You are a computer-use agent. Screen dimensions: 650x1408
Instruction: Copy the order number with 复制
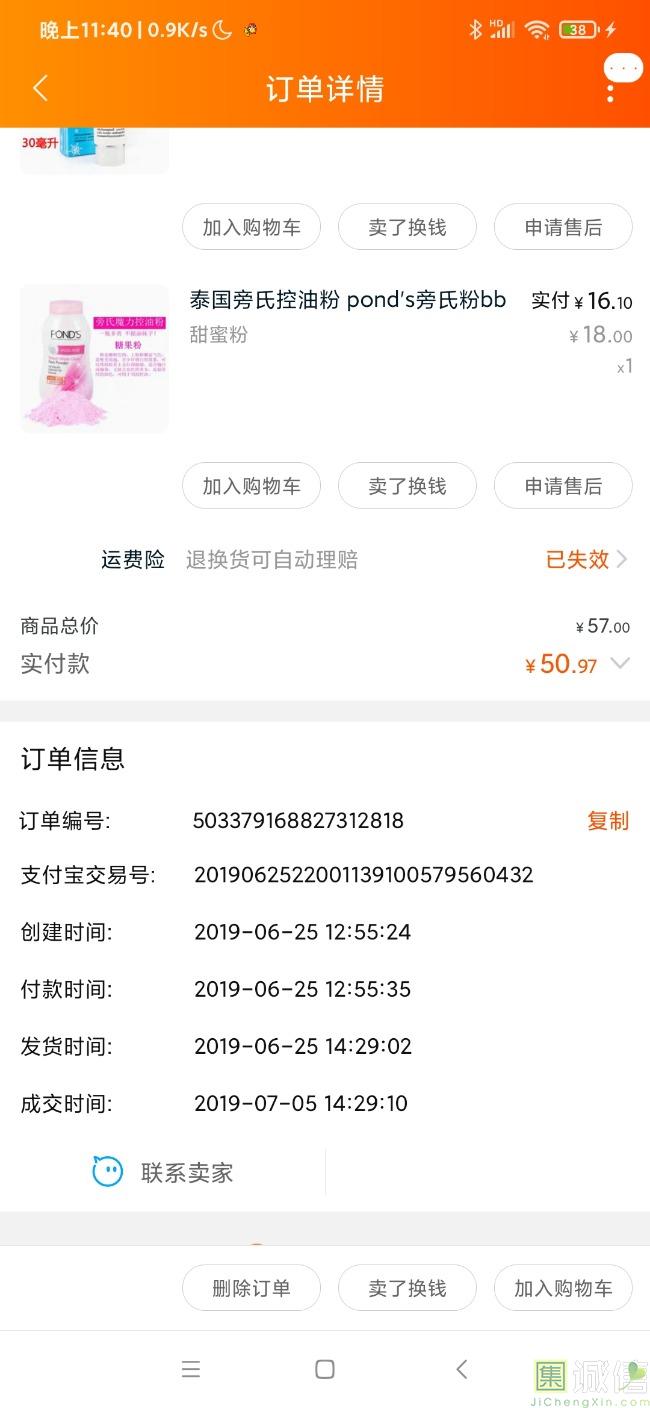607,821
